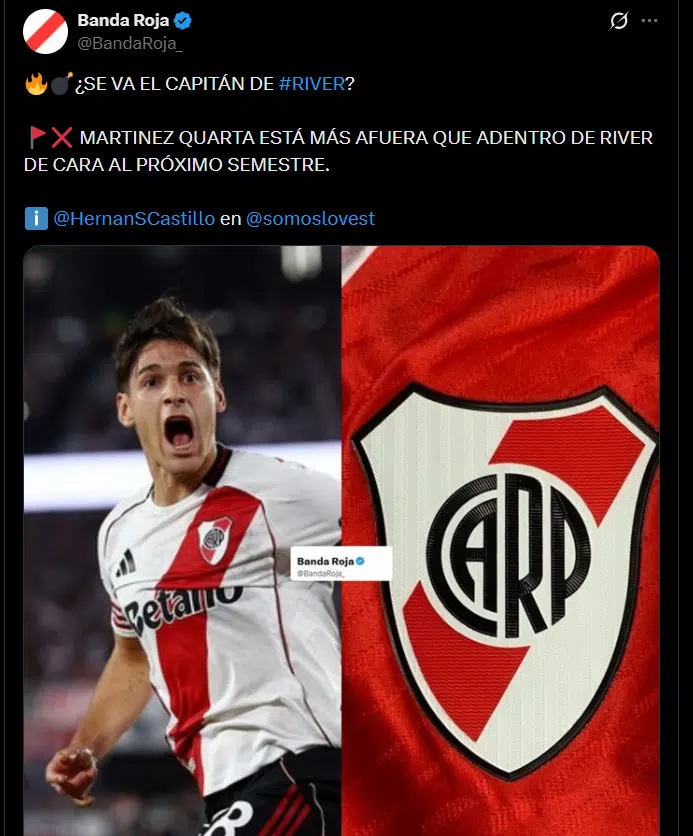693x836 pixels.
Task: Open the post's three-dot overflow menu
Action: click(x=649, y=21)
